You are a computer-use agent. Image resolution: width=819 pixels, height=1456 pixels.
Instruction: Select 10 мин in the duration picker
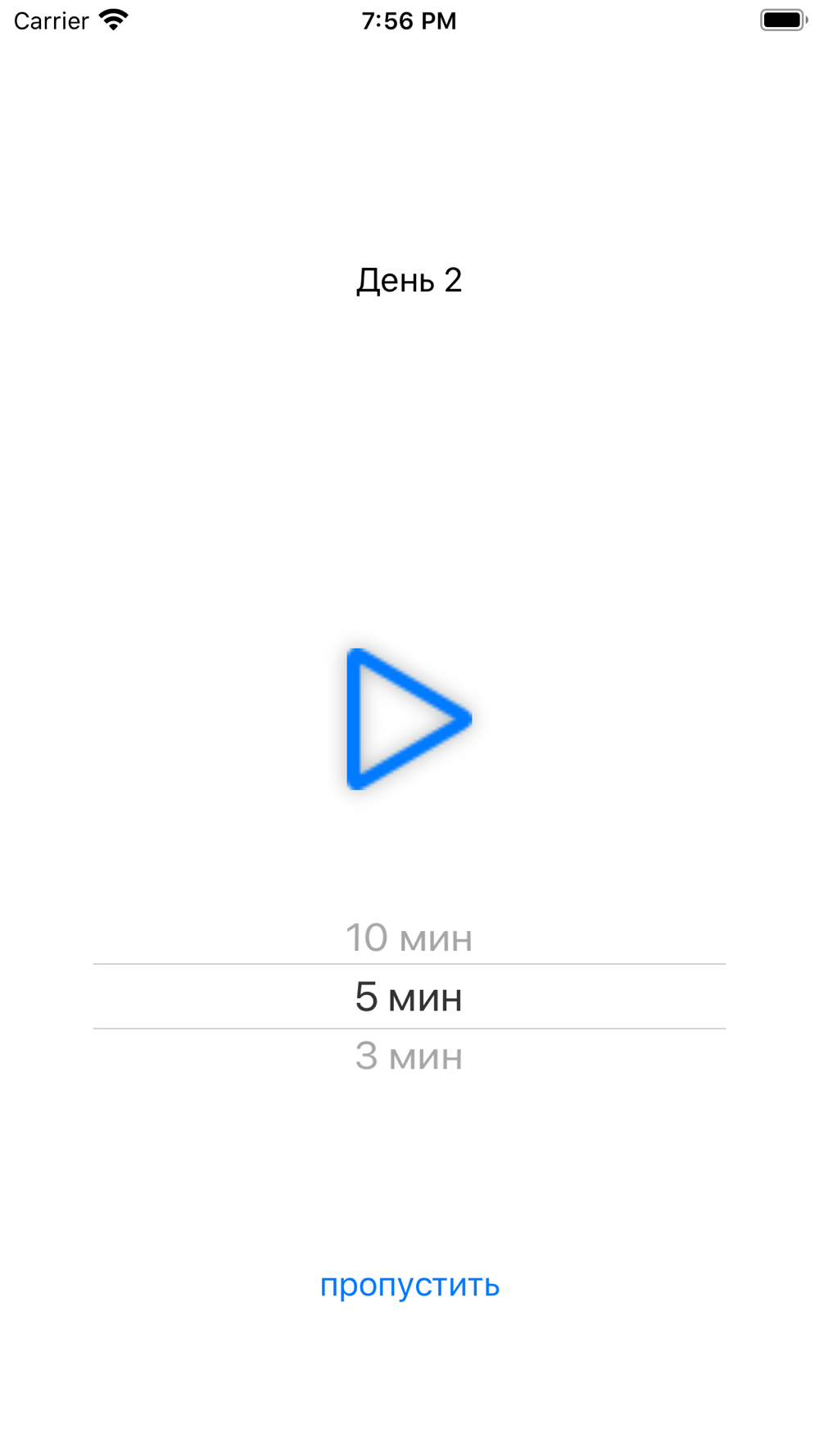409,938
